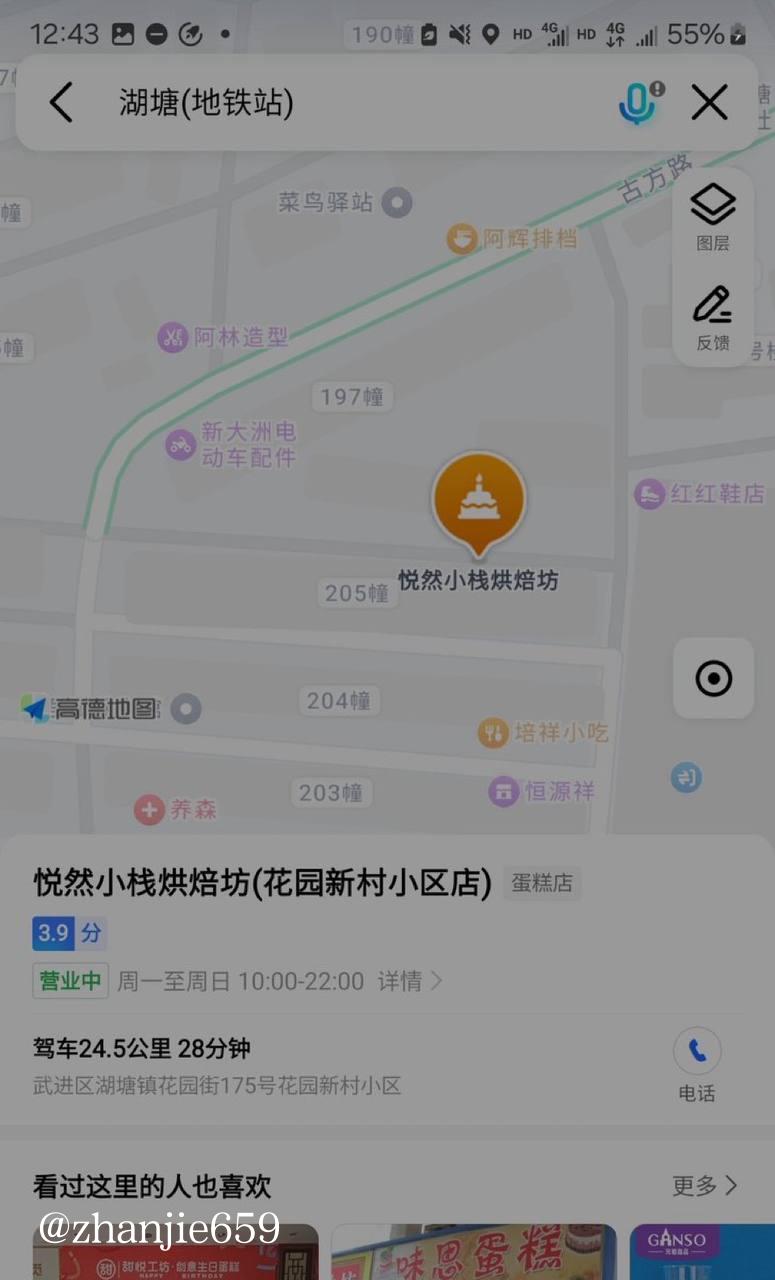This screenshot has height=1280, width=775.
Task: Start voice search with the microphone
Action: (638, 103)
